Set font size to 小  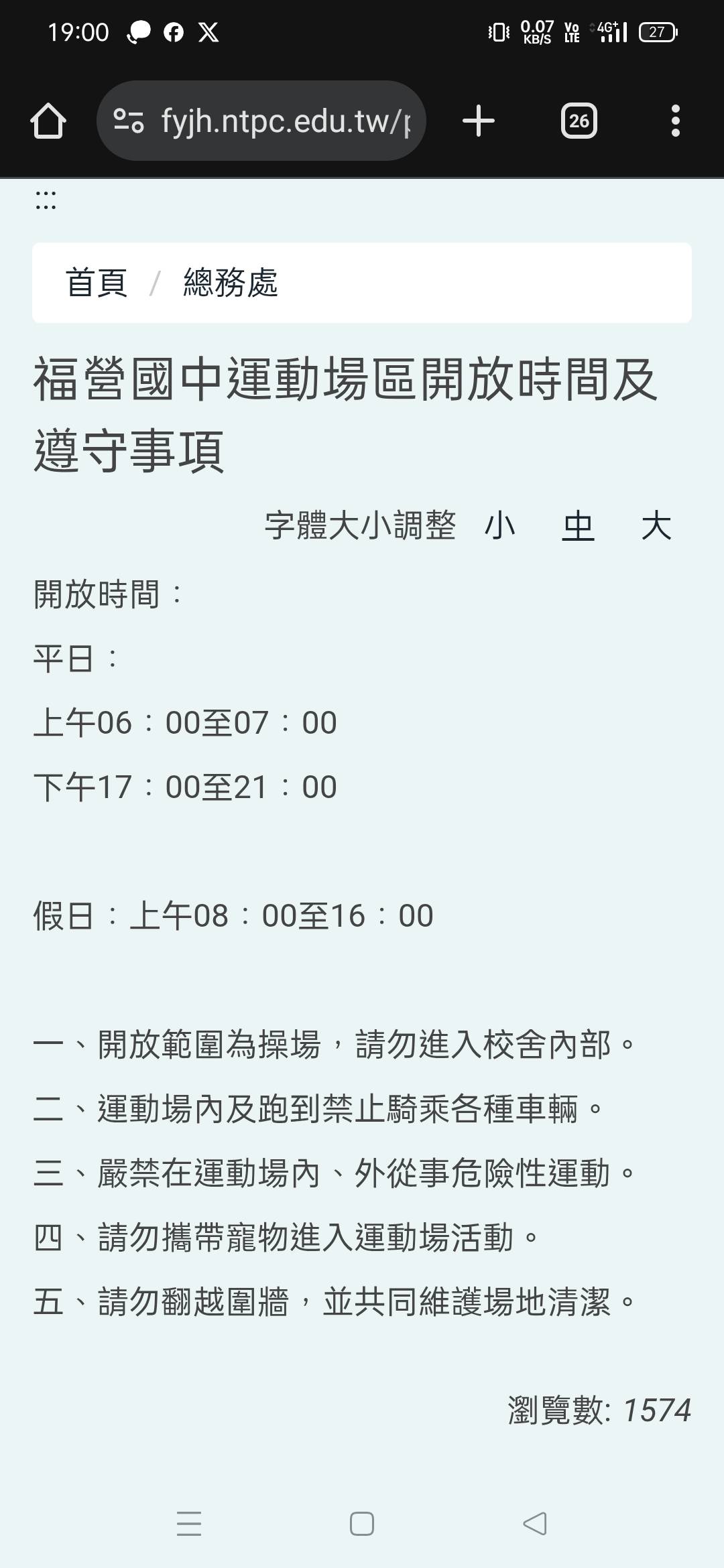[x=500, y=525]
